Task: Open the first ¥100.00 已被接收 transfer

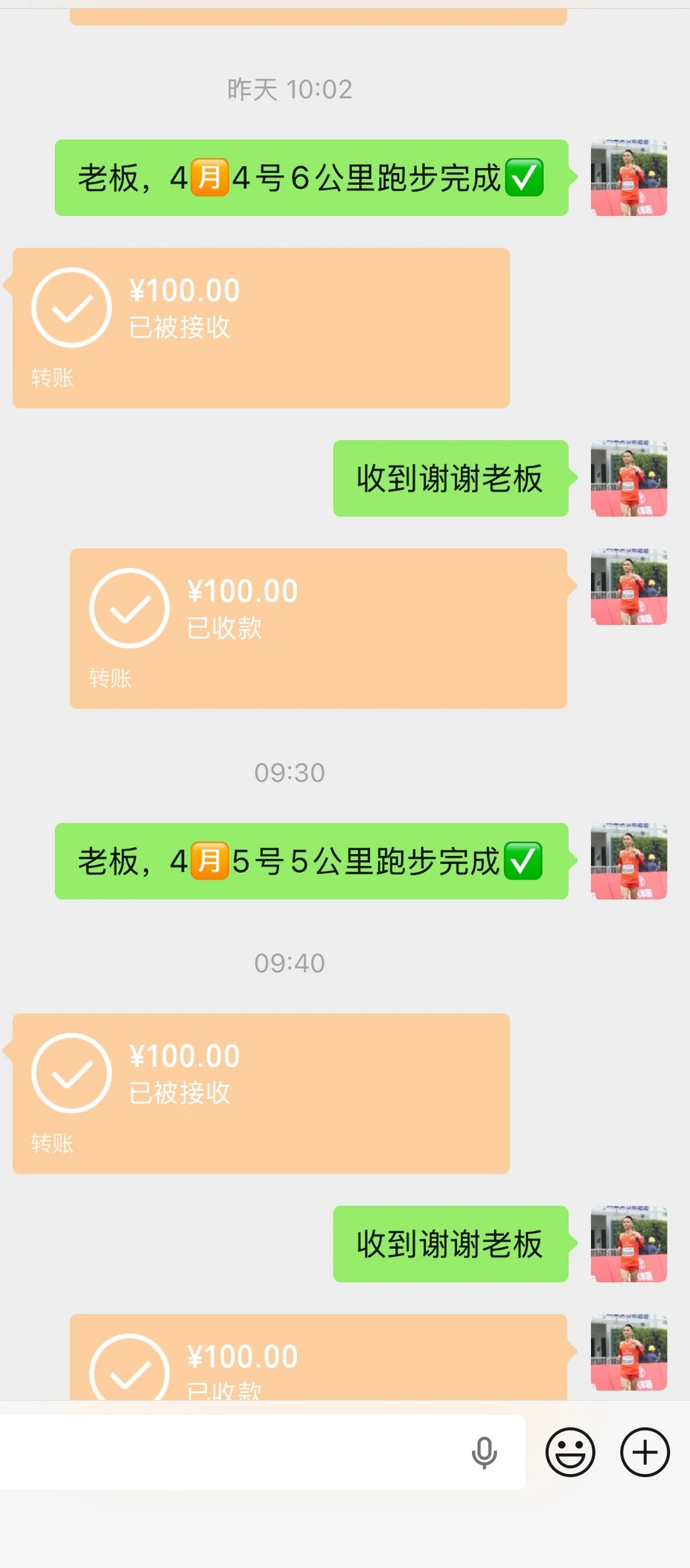Action: [x=256, y=326]
